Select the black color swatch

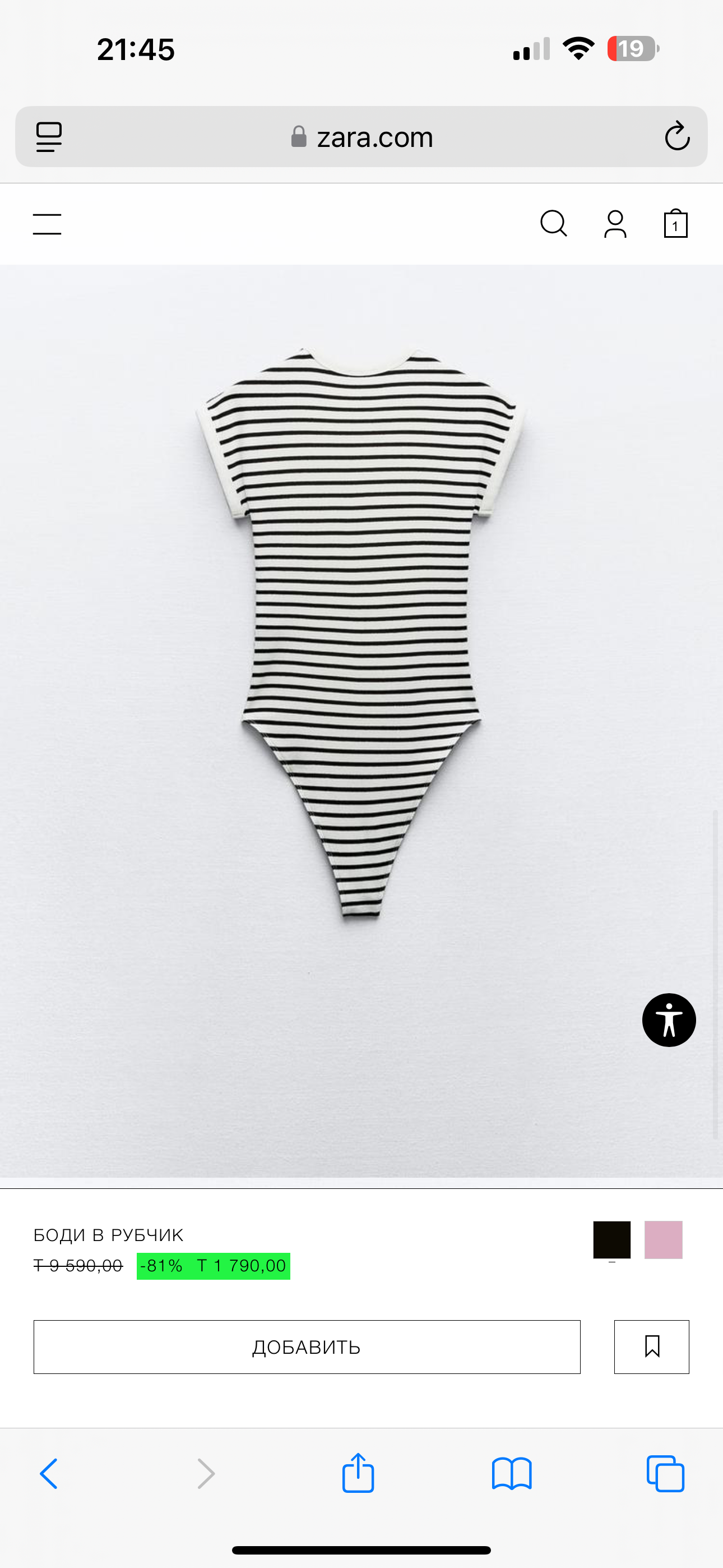click(x=611, y=1239)
